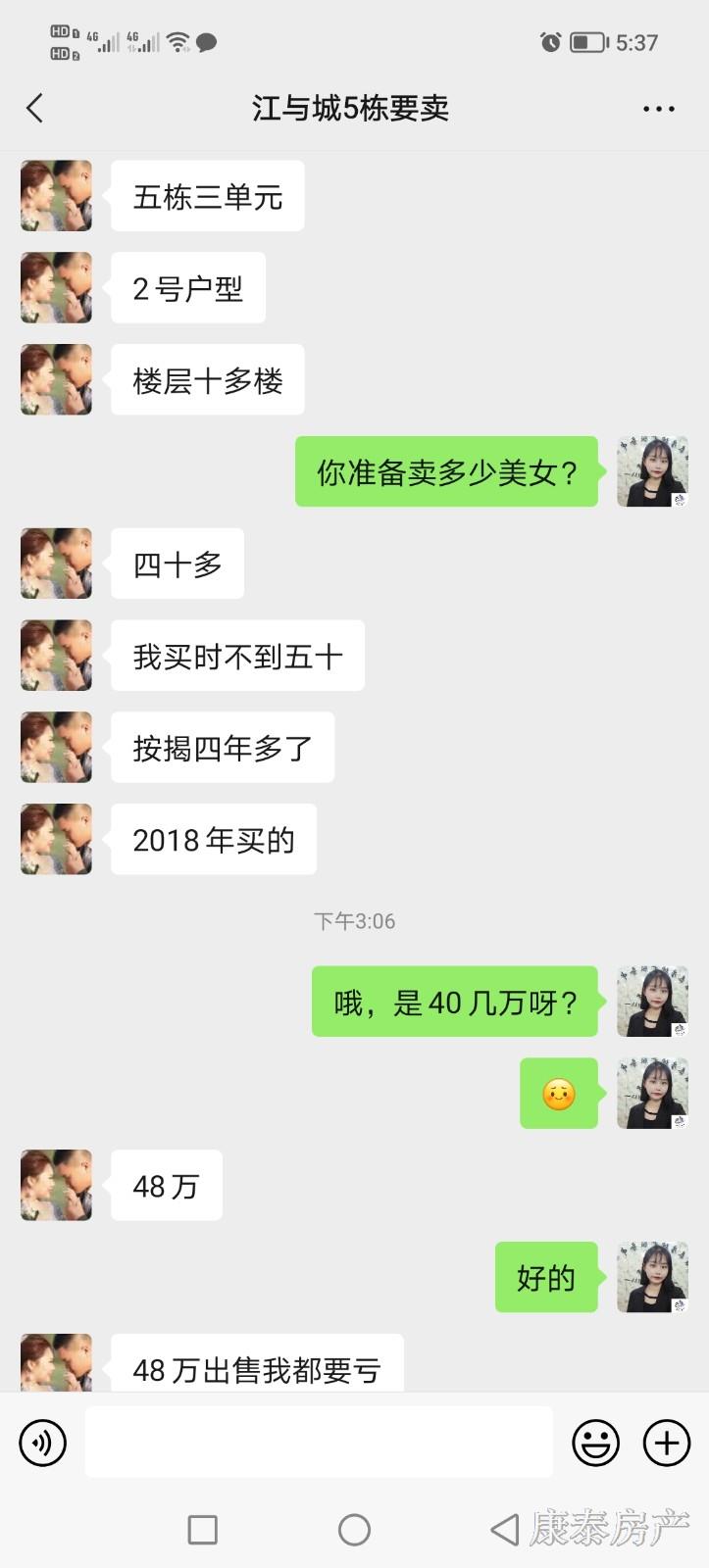Go to the phone's home screen
This screenshot has width=709, height=1568.
click(354, 1529)
